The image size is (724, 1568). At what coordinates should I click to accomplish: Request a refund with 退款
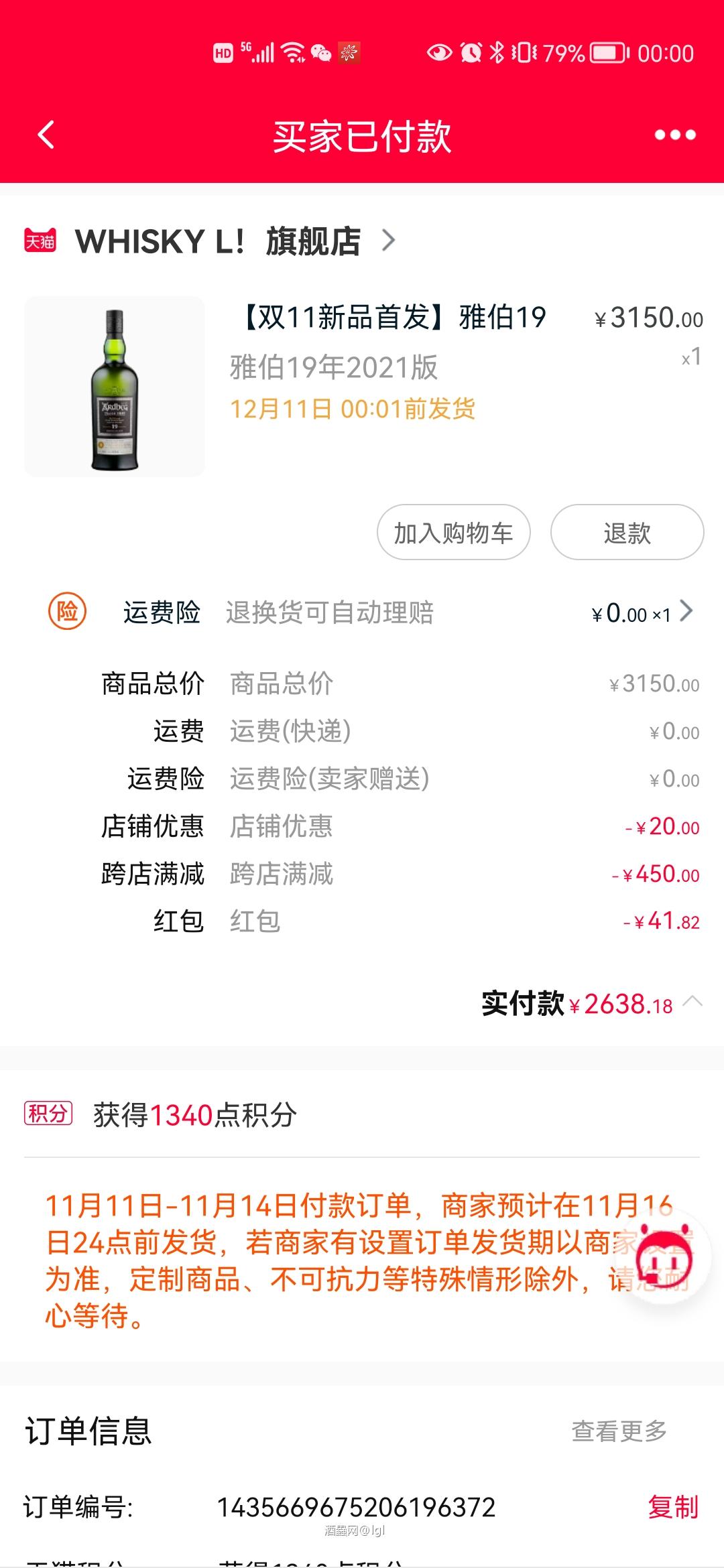pyautogui.click(x=627, y=533)
